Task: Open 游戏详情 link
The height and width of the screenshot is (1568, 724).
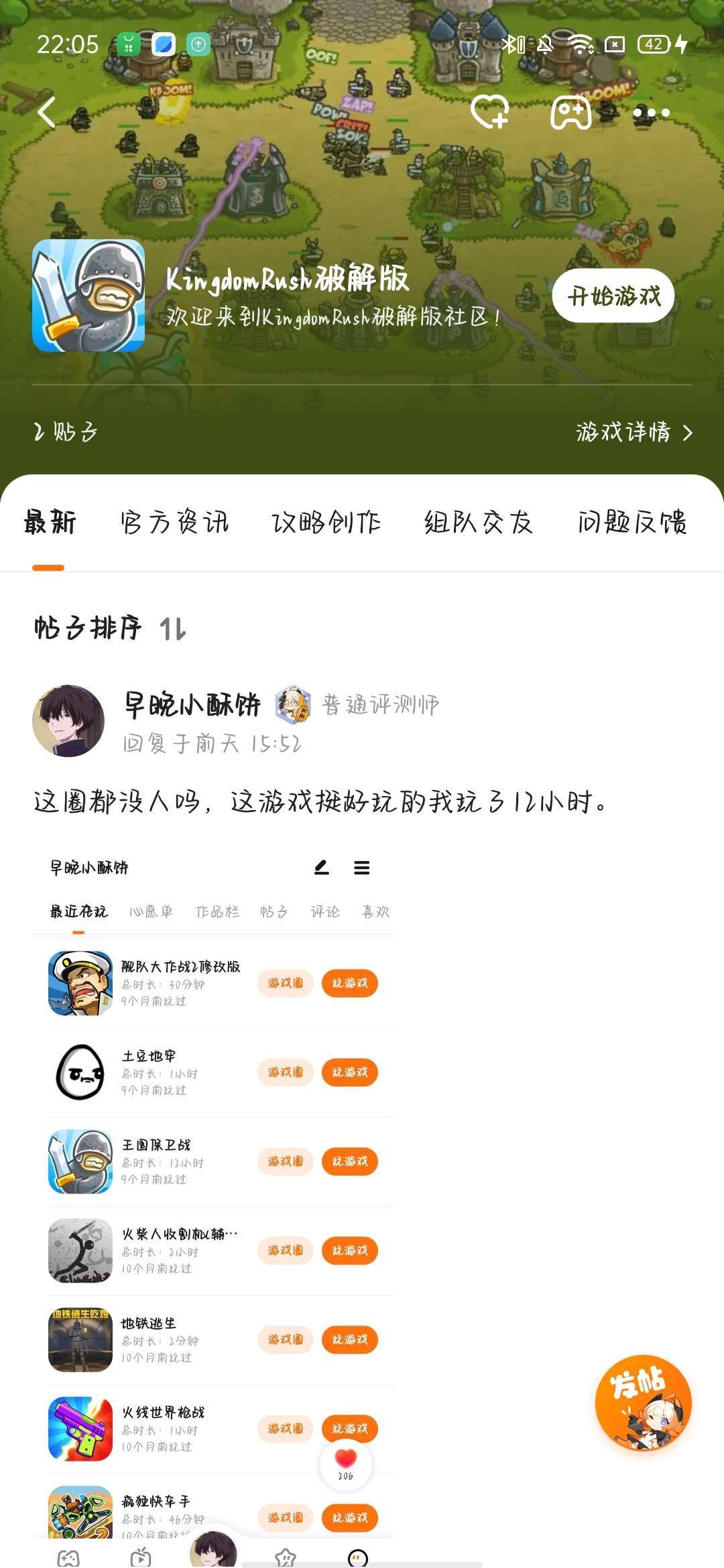Action: (x=633, y=432)
